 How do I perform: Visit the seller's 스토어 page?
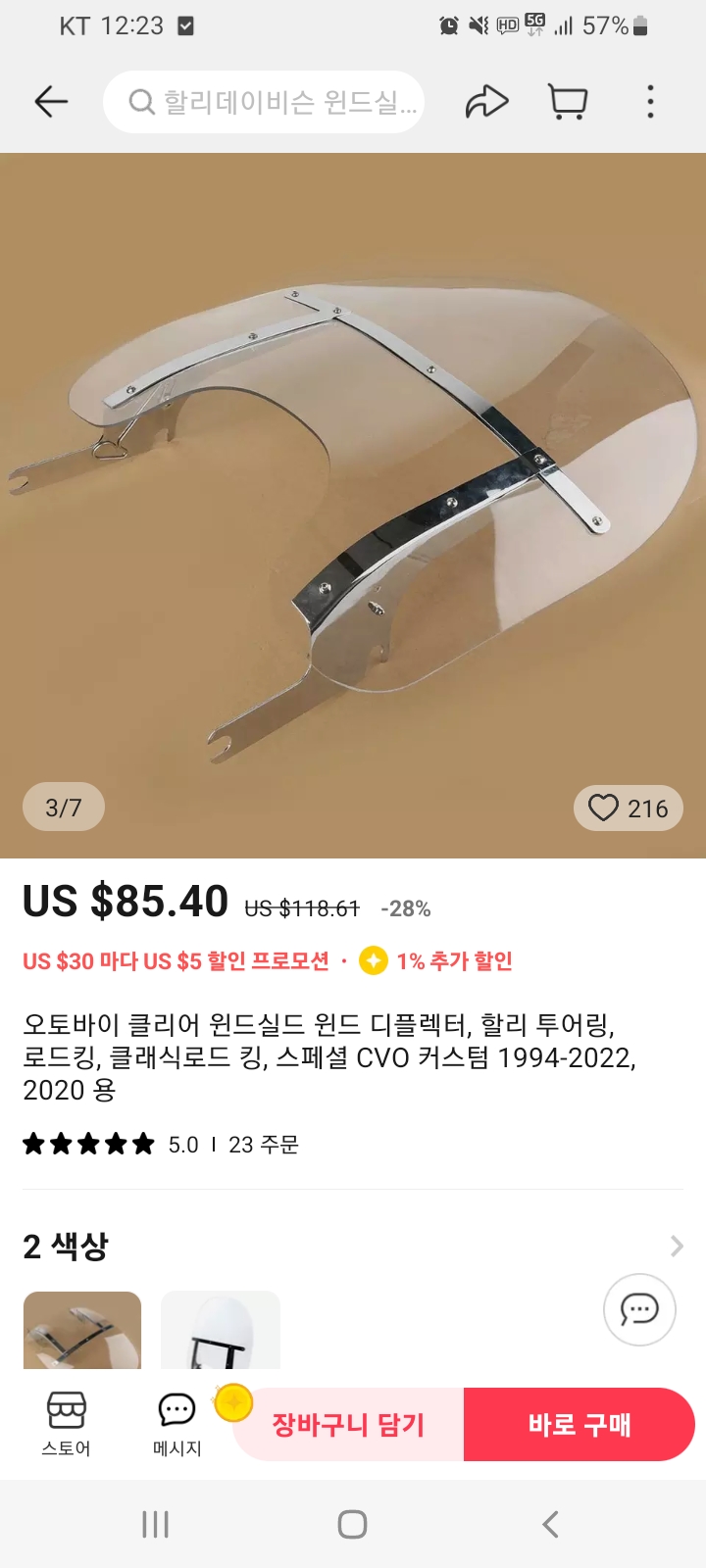tap(67, 1423)
